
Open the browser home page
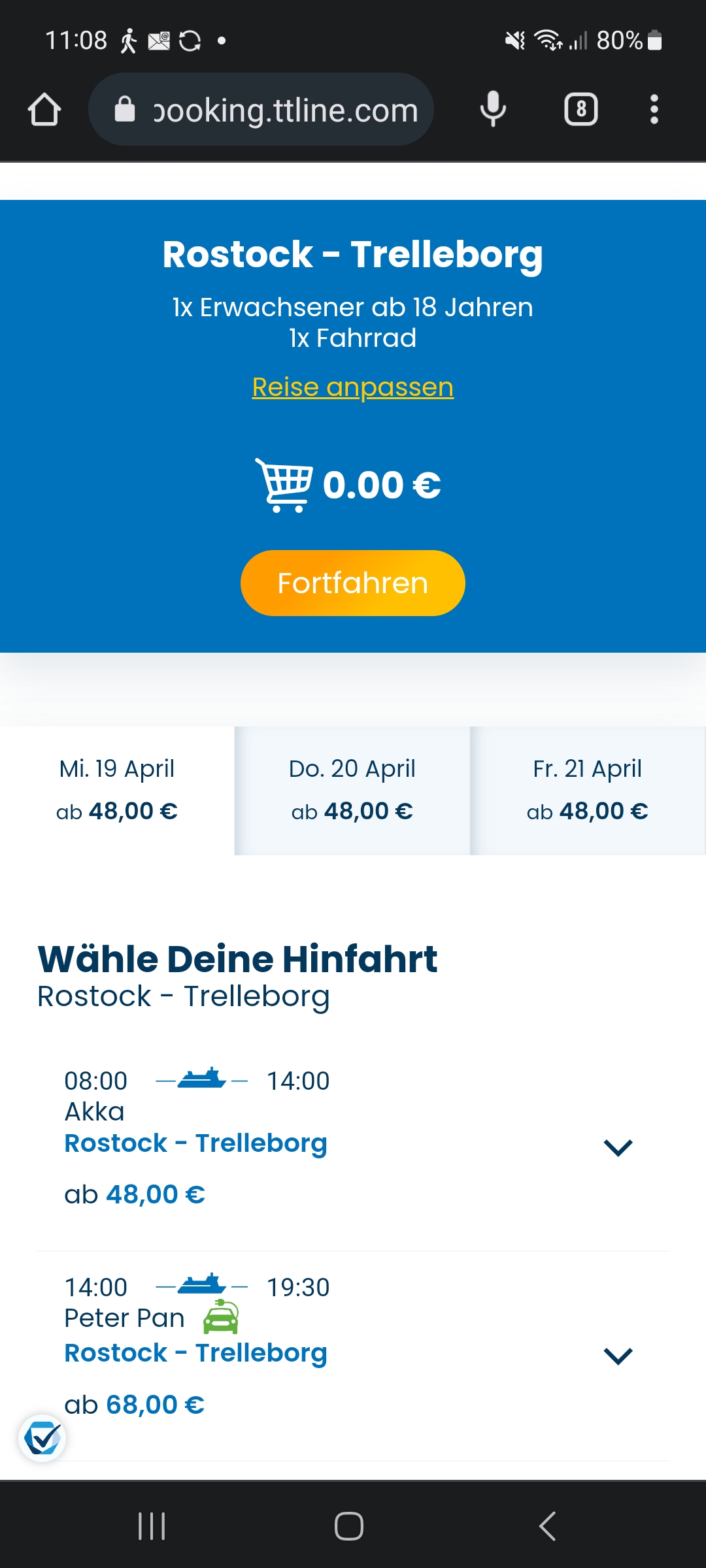click(x=44, y=109)
